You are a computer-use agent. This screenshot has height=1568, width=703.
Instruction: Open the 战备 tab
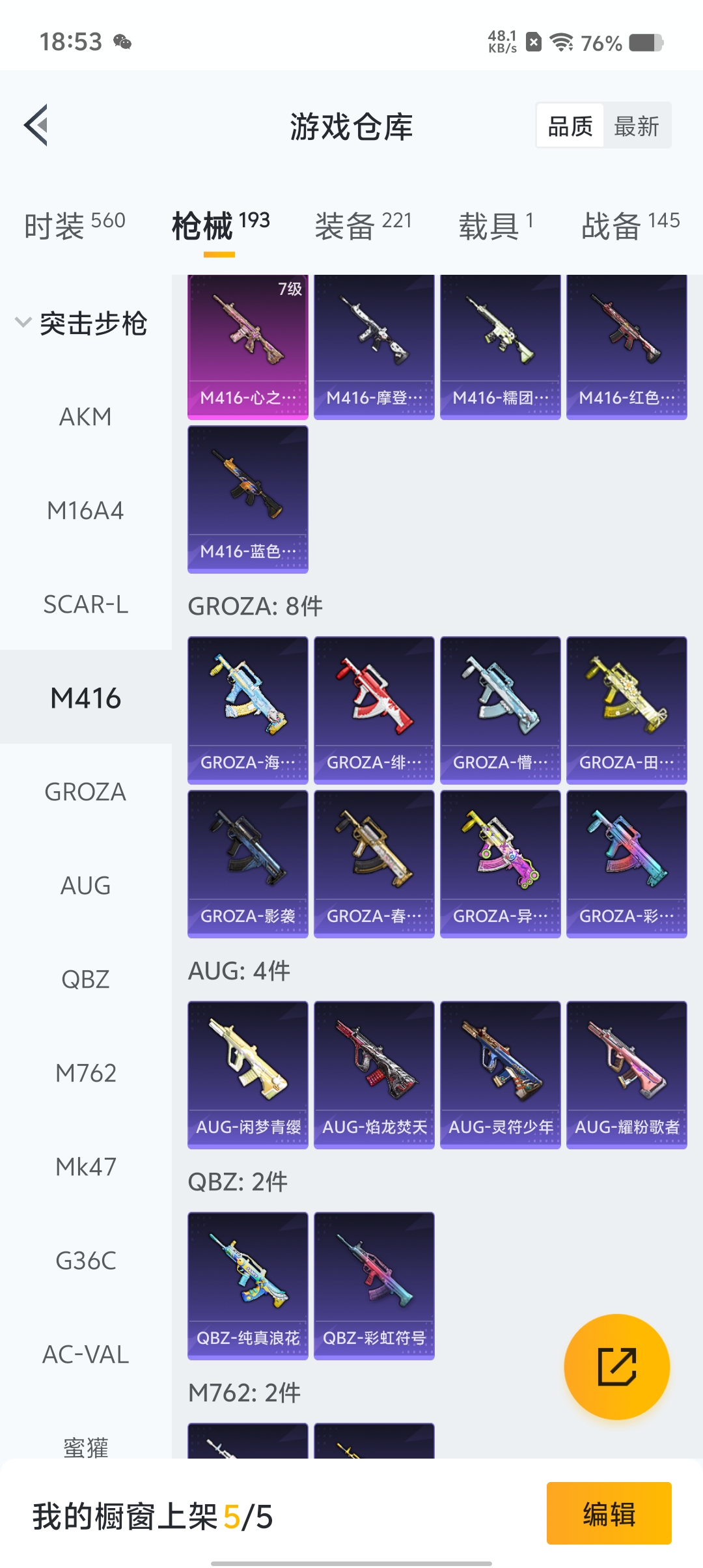(630, 225)
